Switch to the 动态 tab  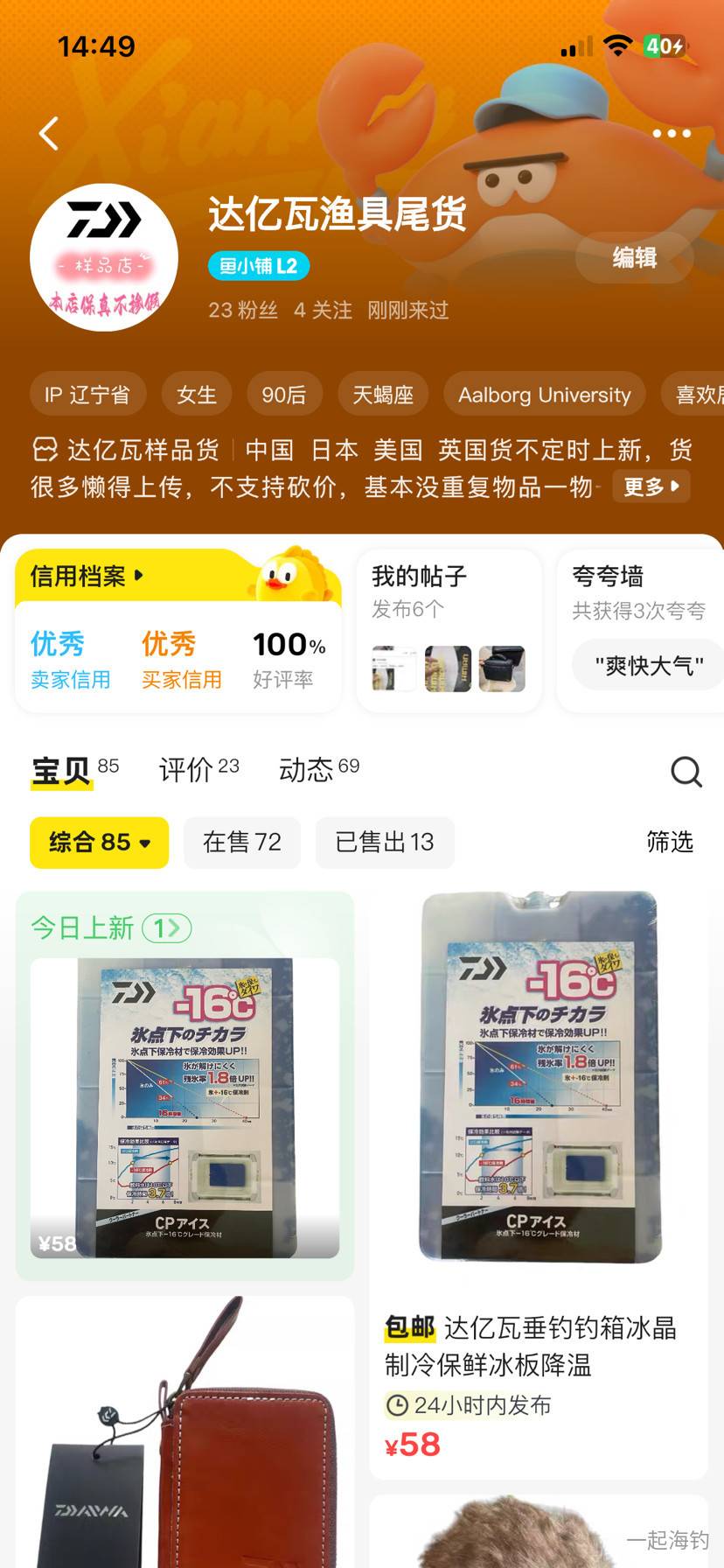318,770
